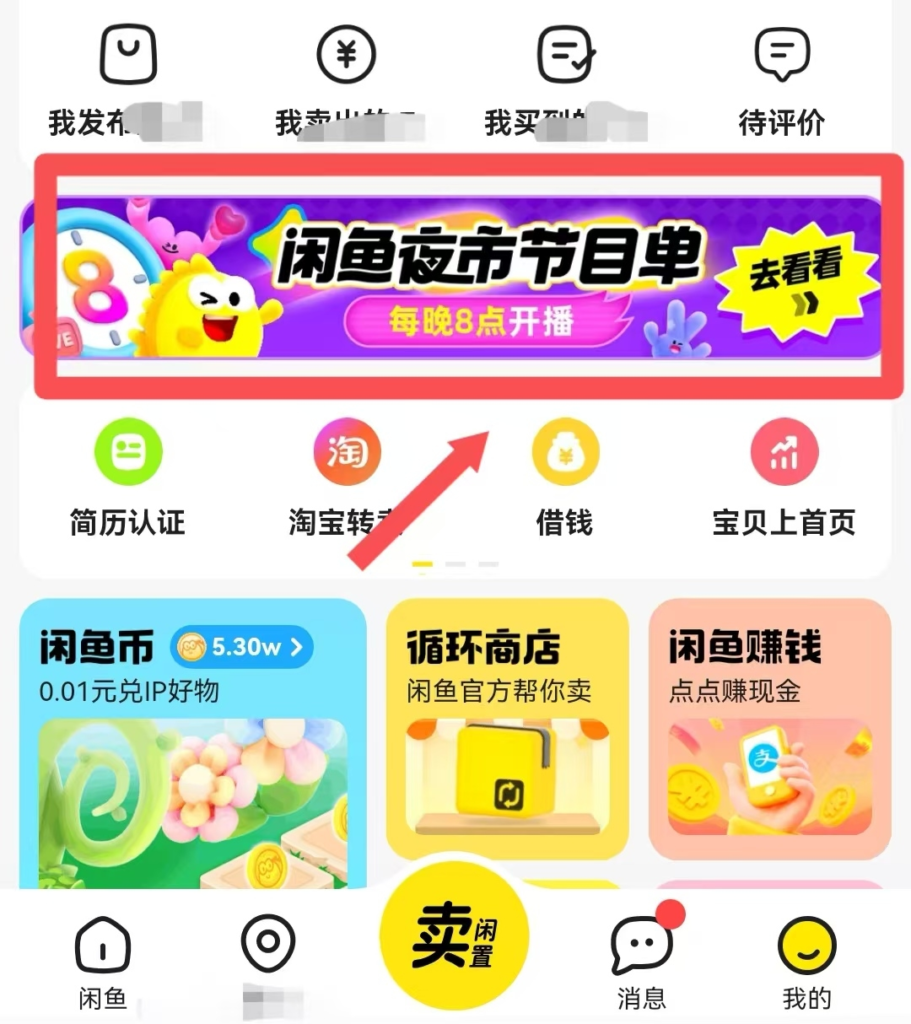911x1024 pixels.
Task: Check the 5.30w coin balance chip
Action: pyautogui.click(x=241, y=648)
